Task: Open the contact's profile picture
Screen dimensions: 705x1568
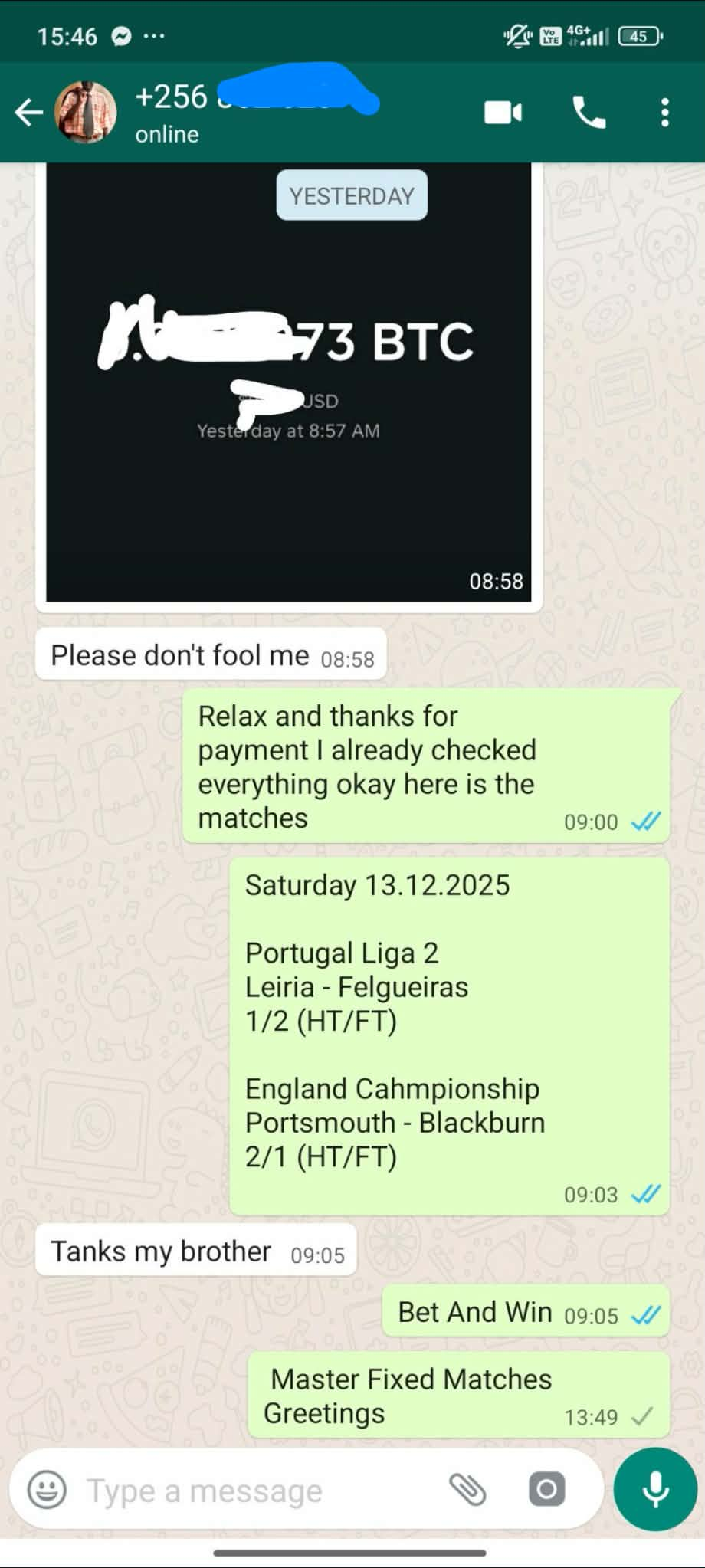Action: (x=85, y=113)
